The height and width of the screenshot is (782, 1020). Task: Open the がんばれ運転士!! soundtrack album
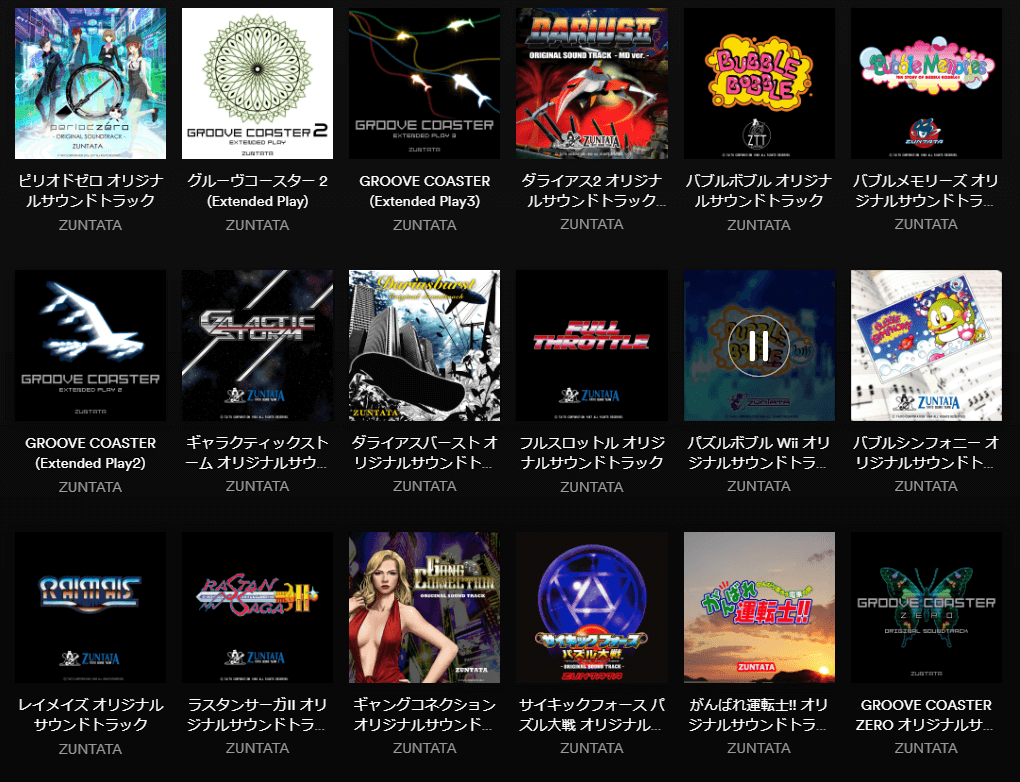(x=758, y=607)
